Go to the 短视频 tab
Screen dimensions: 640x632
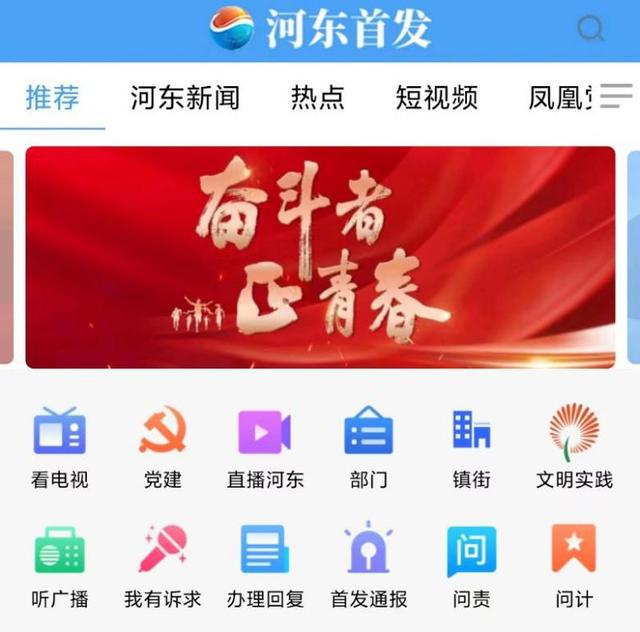coord(436,97)
